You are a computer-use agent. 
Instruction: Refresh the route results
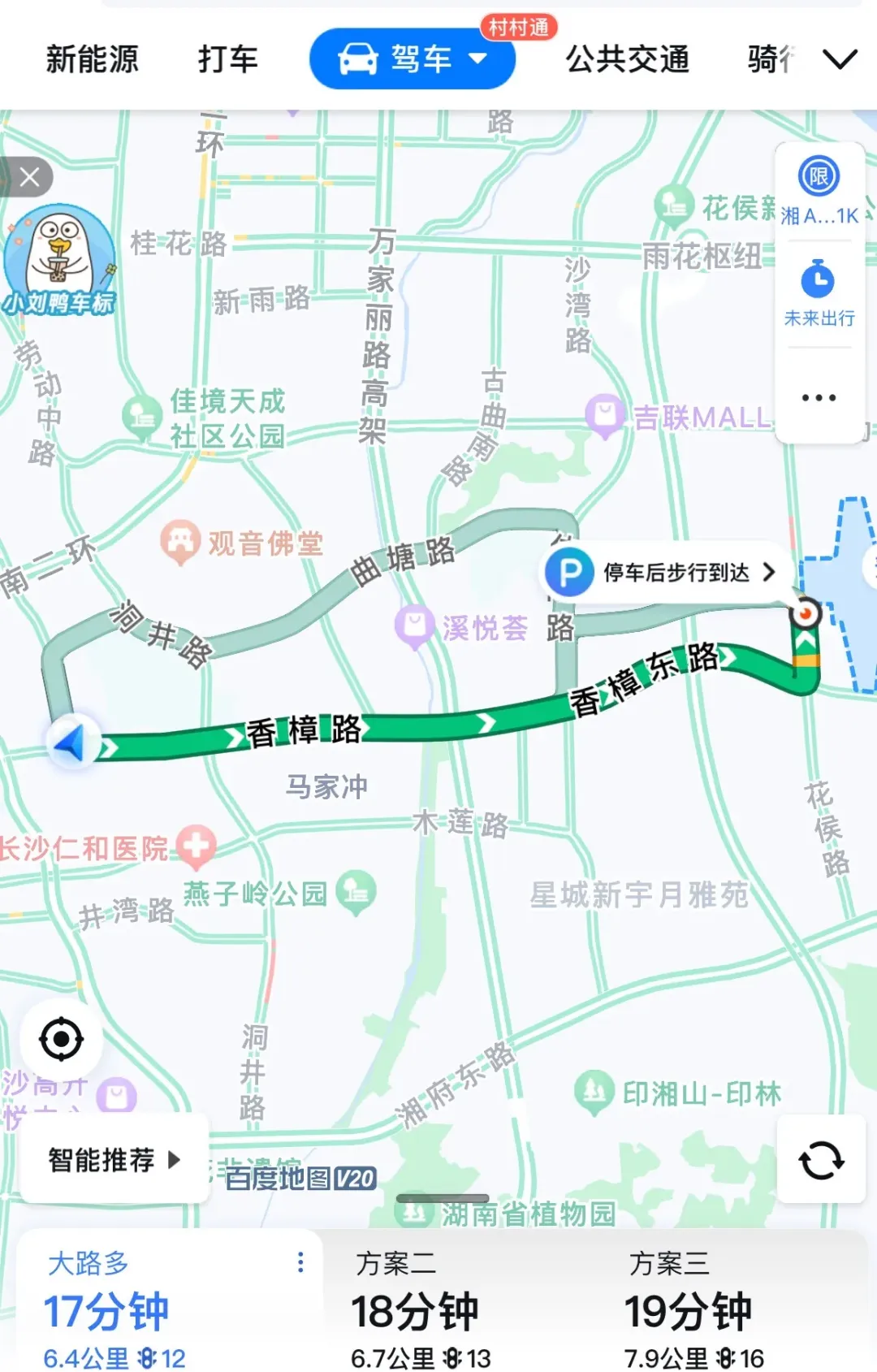coord(821,1159)
